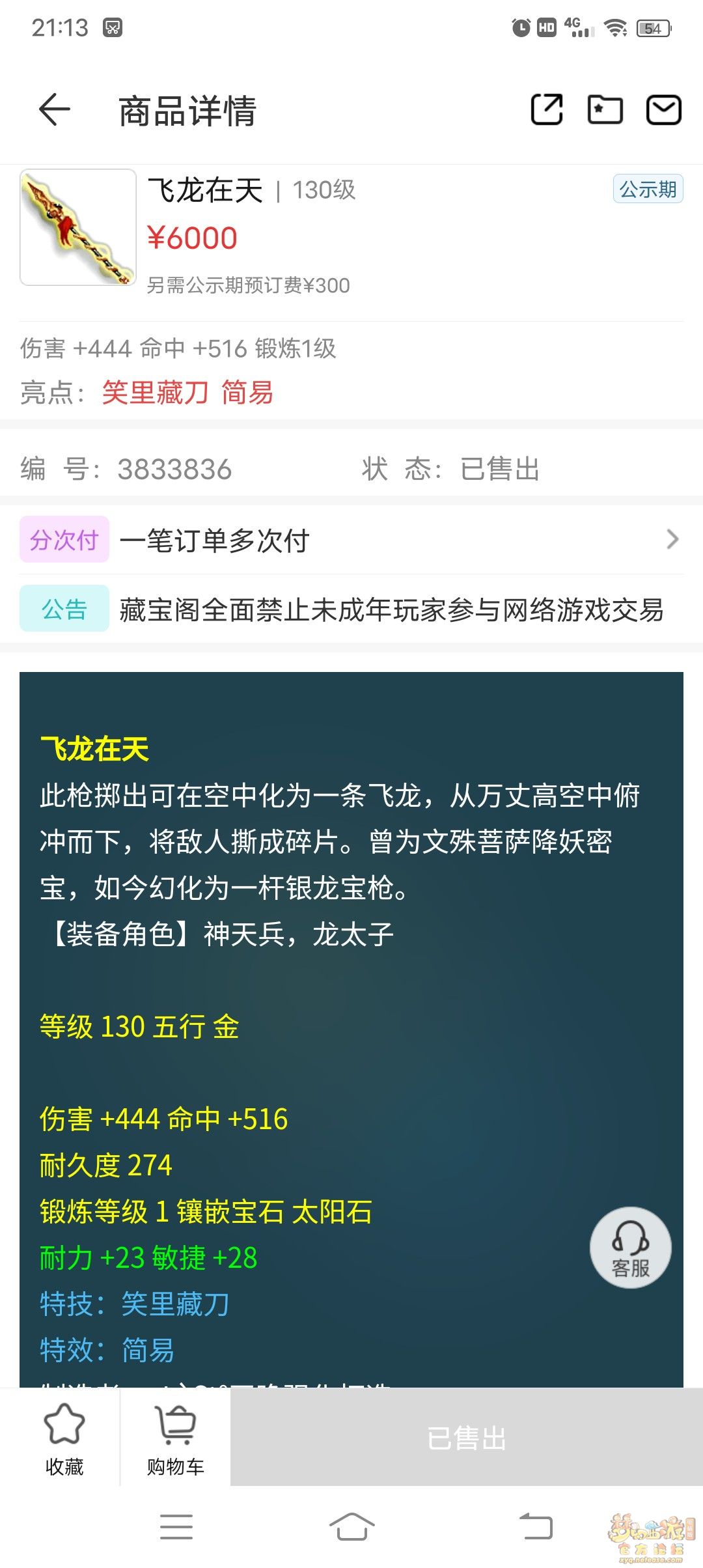Go back from 商品详情 page
The height and width of the screenshot is (1568, 703).
(x=55, y=109)
